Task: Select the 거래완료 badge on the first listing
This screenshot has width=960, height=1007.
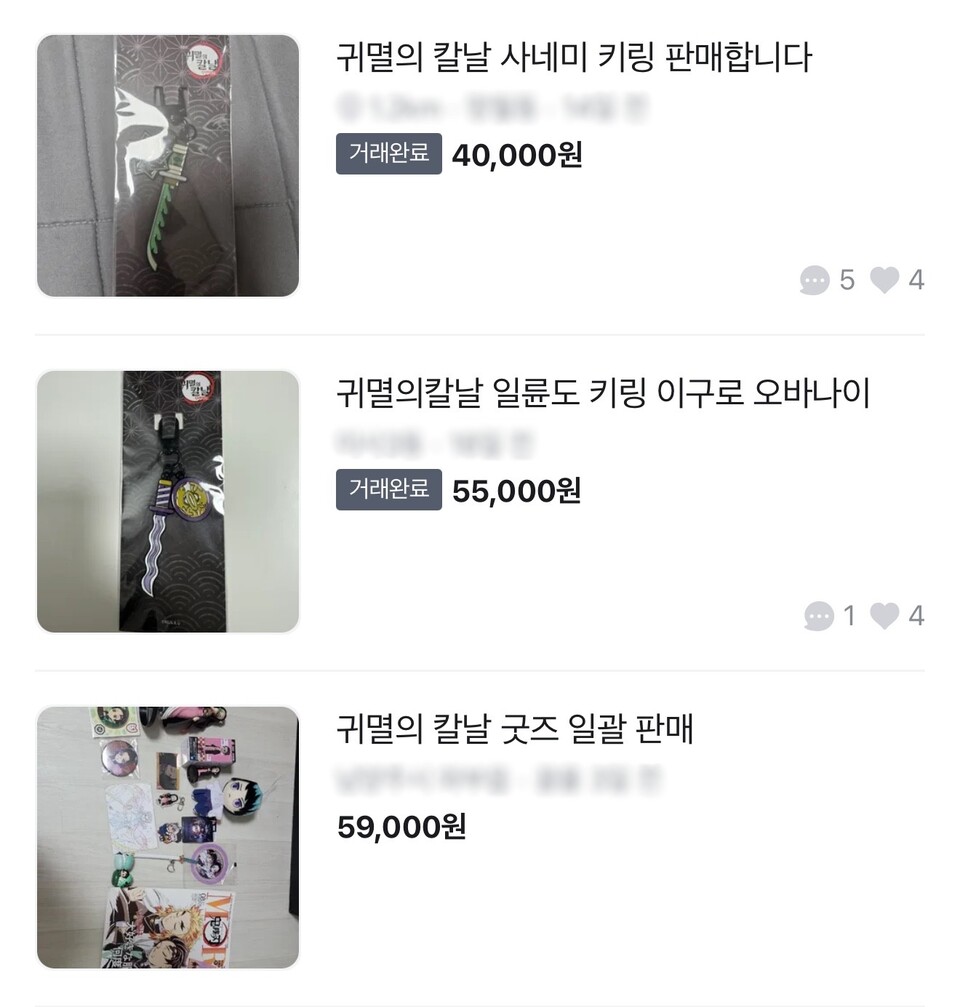Action: pos(388,155)
